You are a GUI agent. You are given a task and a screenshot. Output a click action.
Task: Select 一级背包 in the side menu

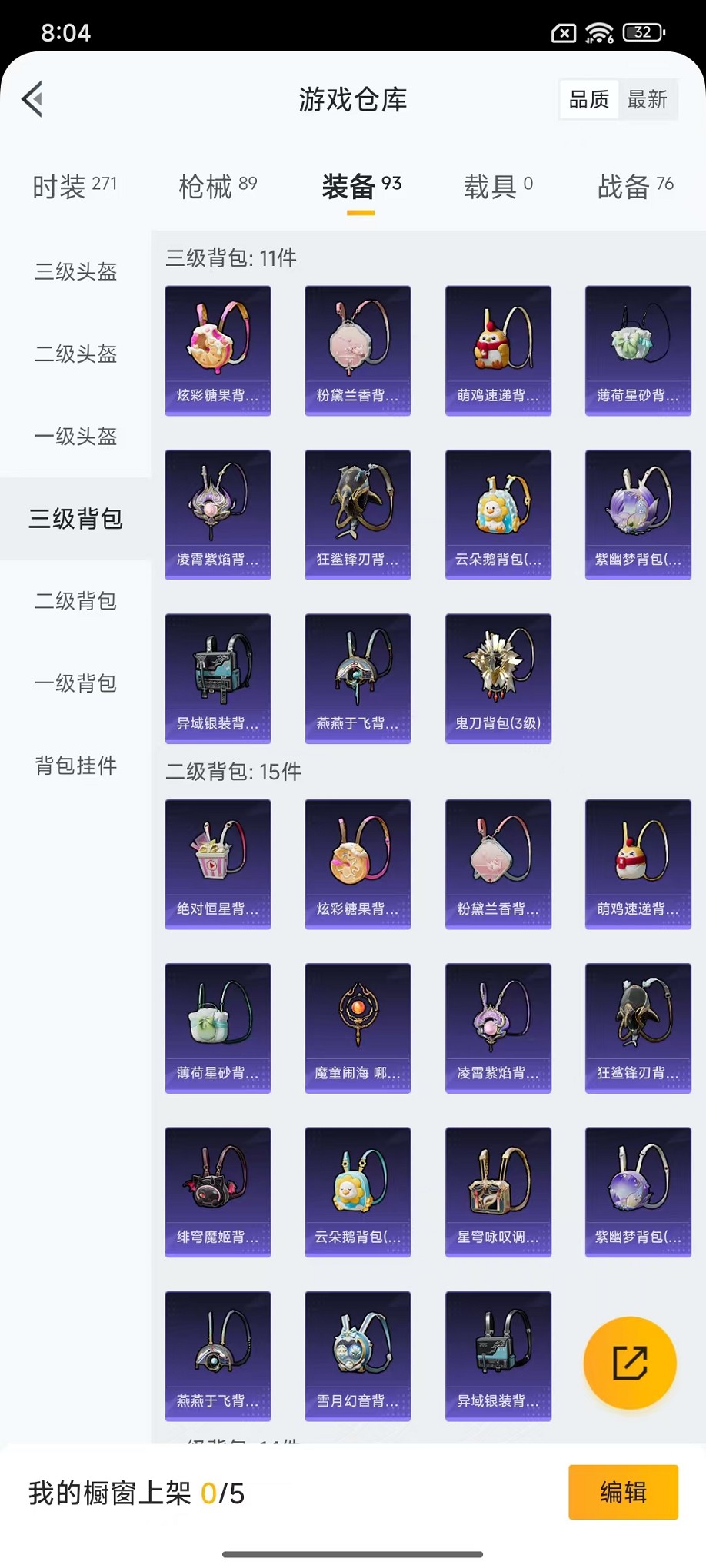(75, 683)
